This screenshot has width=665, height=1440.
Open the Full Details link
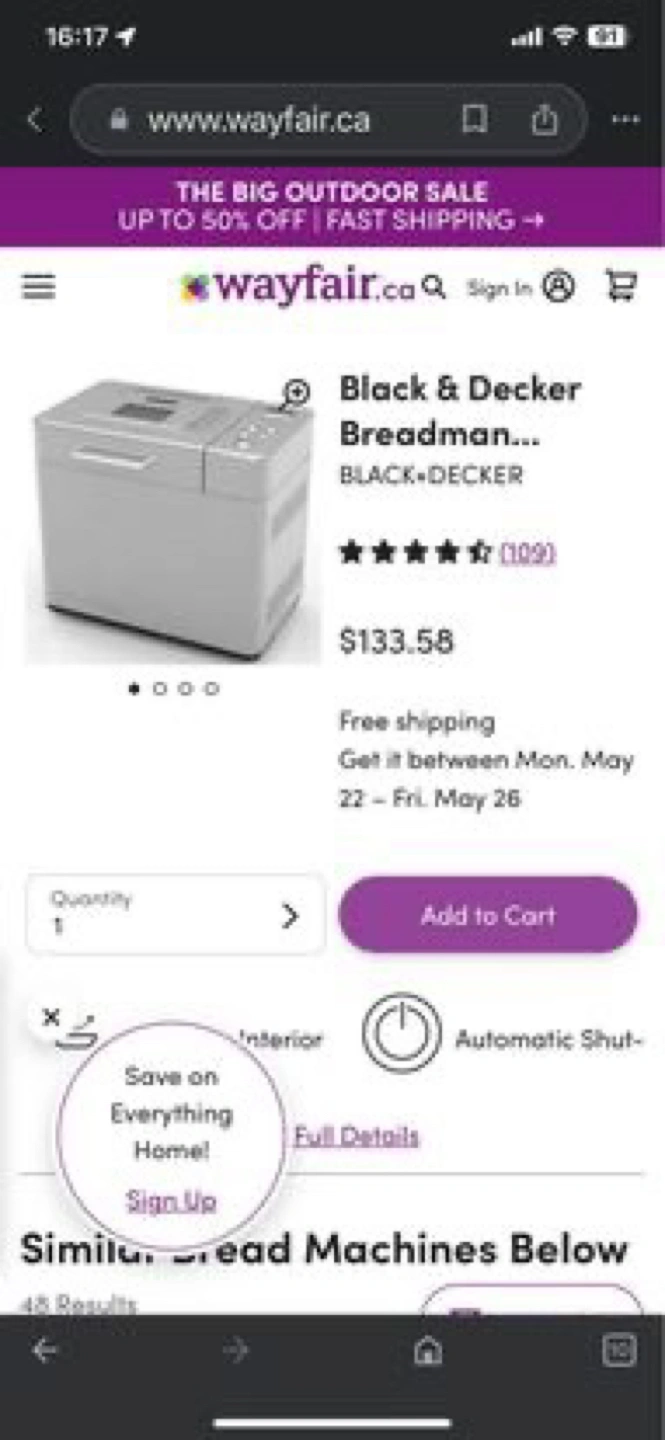[357, 1136]
